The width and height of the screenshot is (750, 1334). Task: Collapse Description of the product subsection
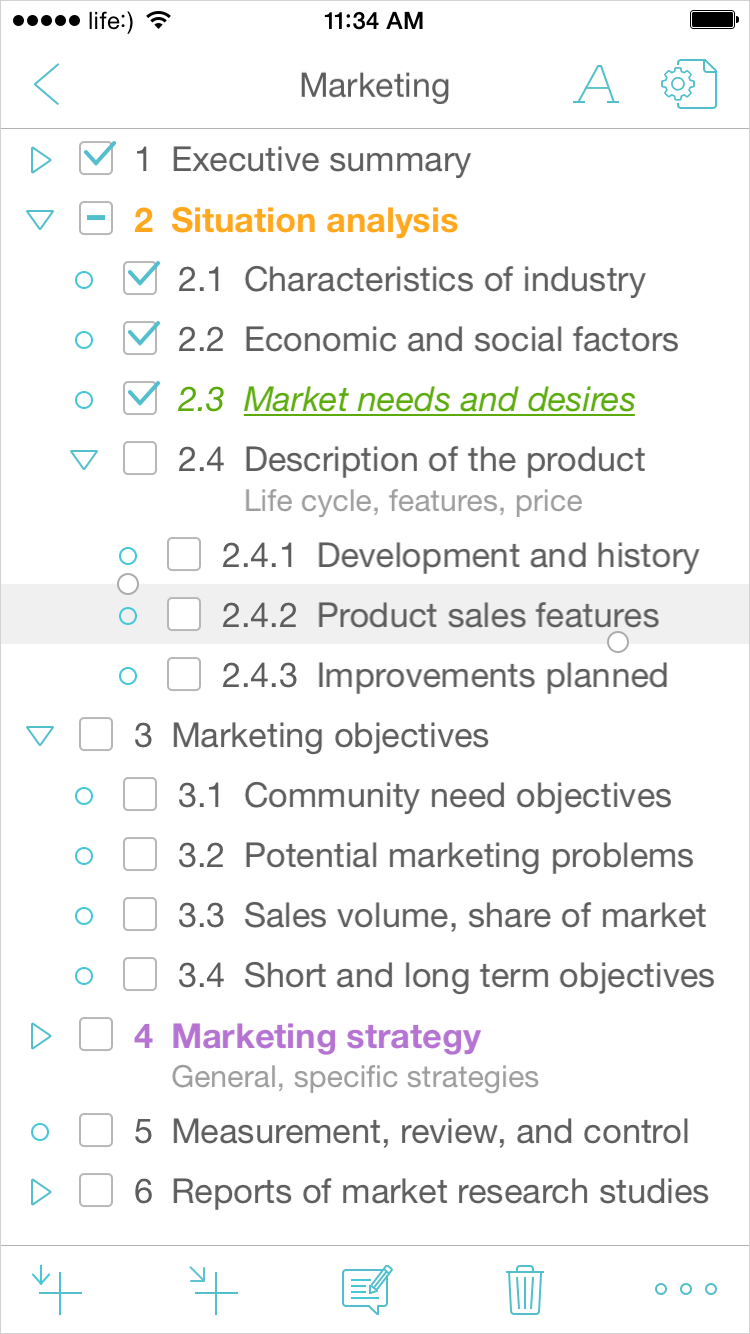click(x=84, y=460)
